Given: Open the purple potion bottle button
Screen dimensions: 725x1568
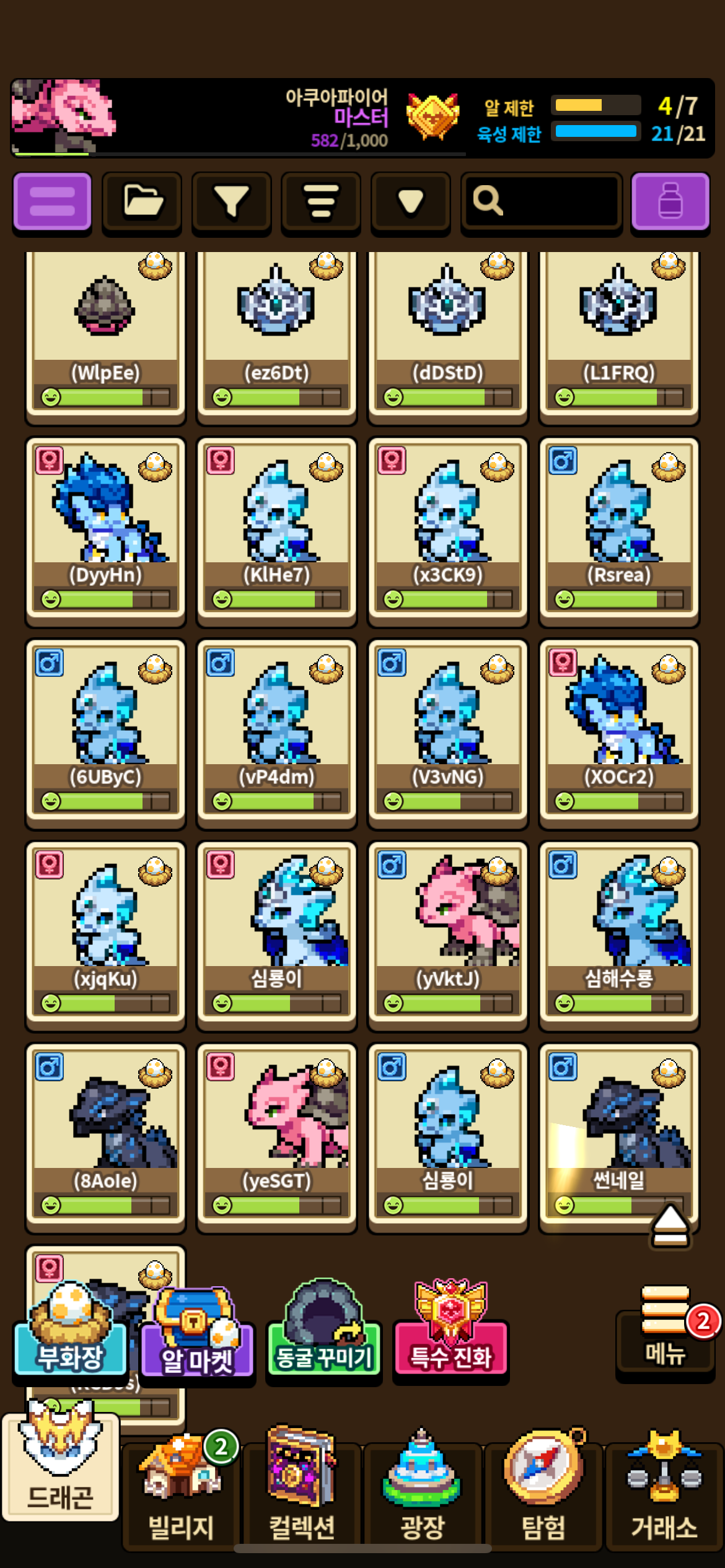Looking at the screenshot, I should coord(670,202).
